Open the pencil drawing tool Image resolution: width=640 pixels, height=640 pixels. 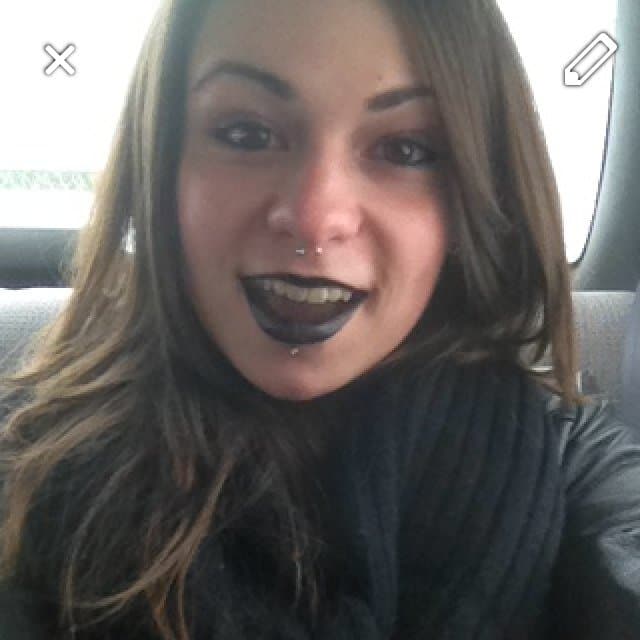590,59
